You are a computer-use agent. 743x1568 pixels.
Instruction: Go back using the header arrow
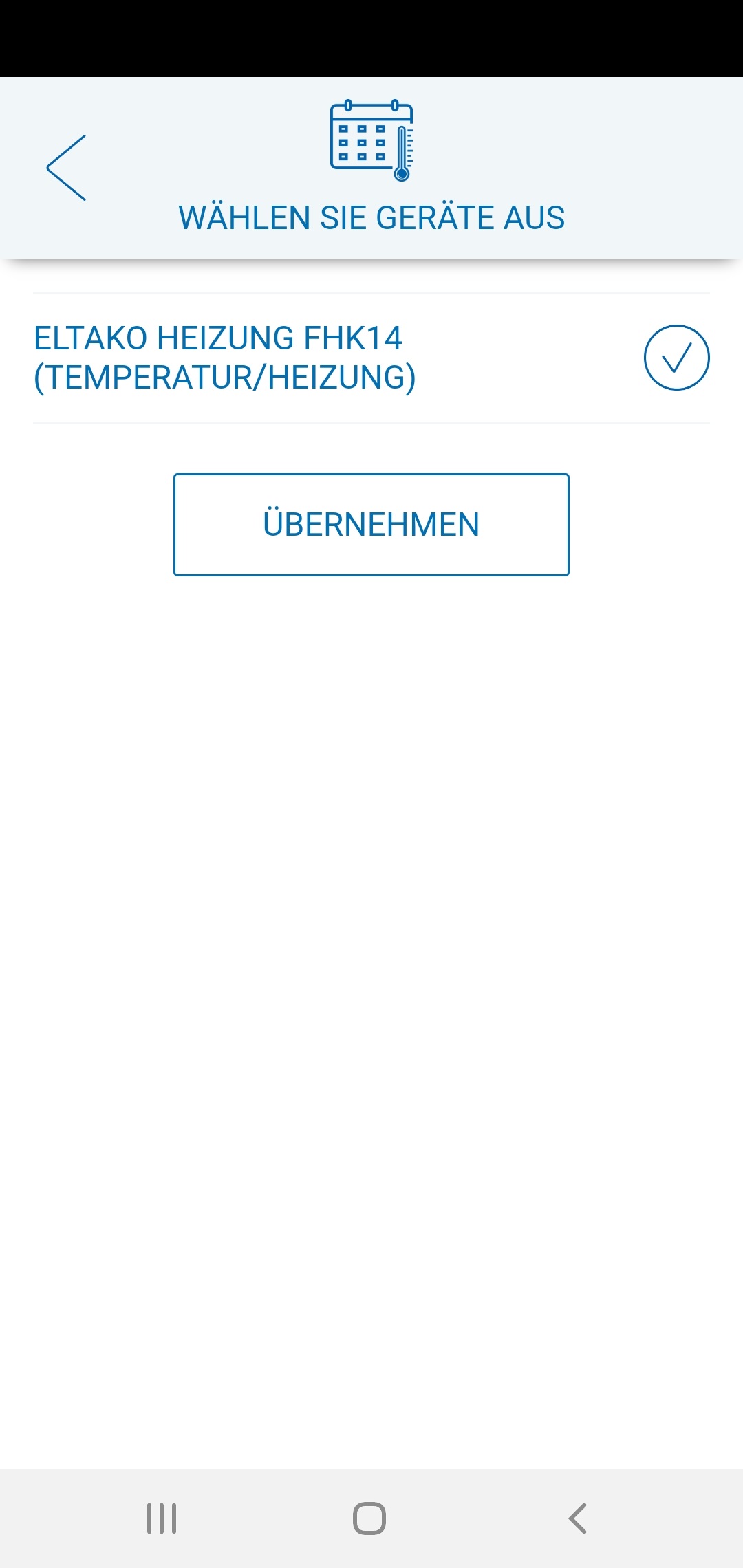pyautogui.click(x=67, y=168)
